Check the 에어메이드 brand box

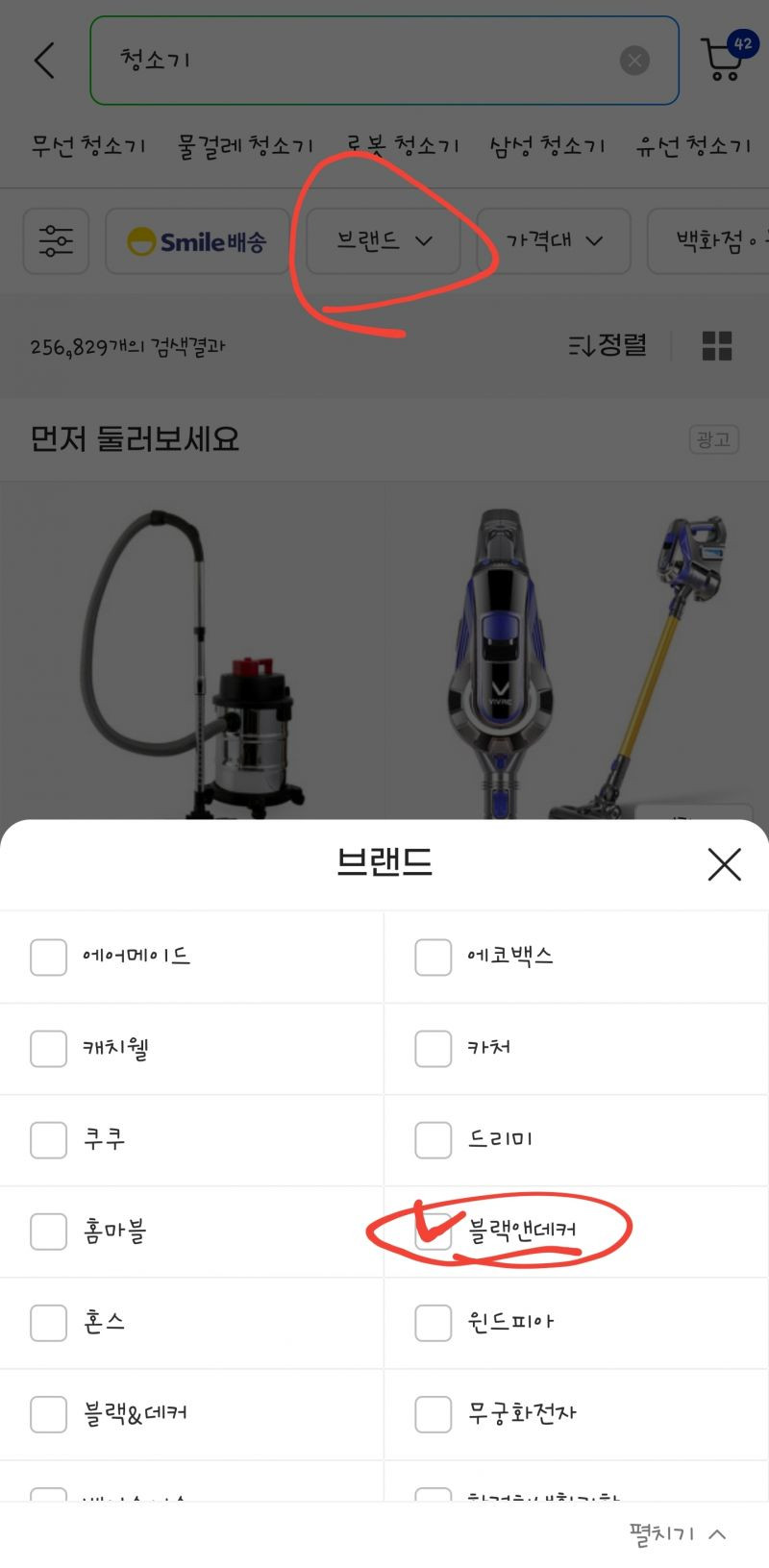coord(48,958)
